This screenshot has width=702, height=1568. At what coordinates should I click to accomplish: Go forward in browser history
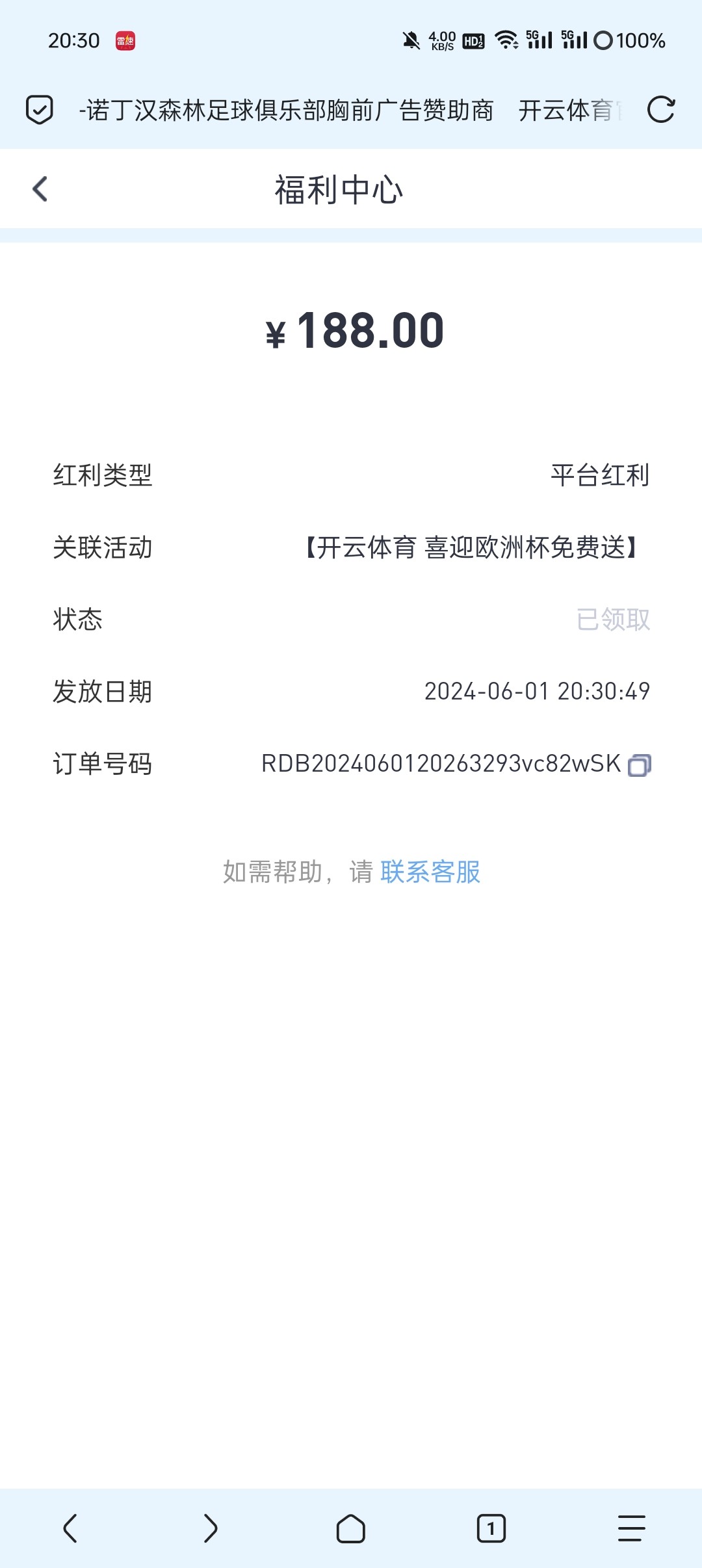210,1528
